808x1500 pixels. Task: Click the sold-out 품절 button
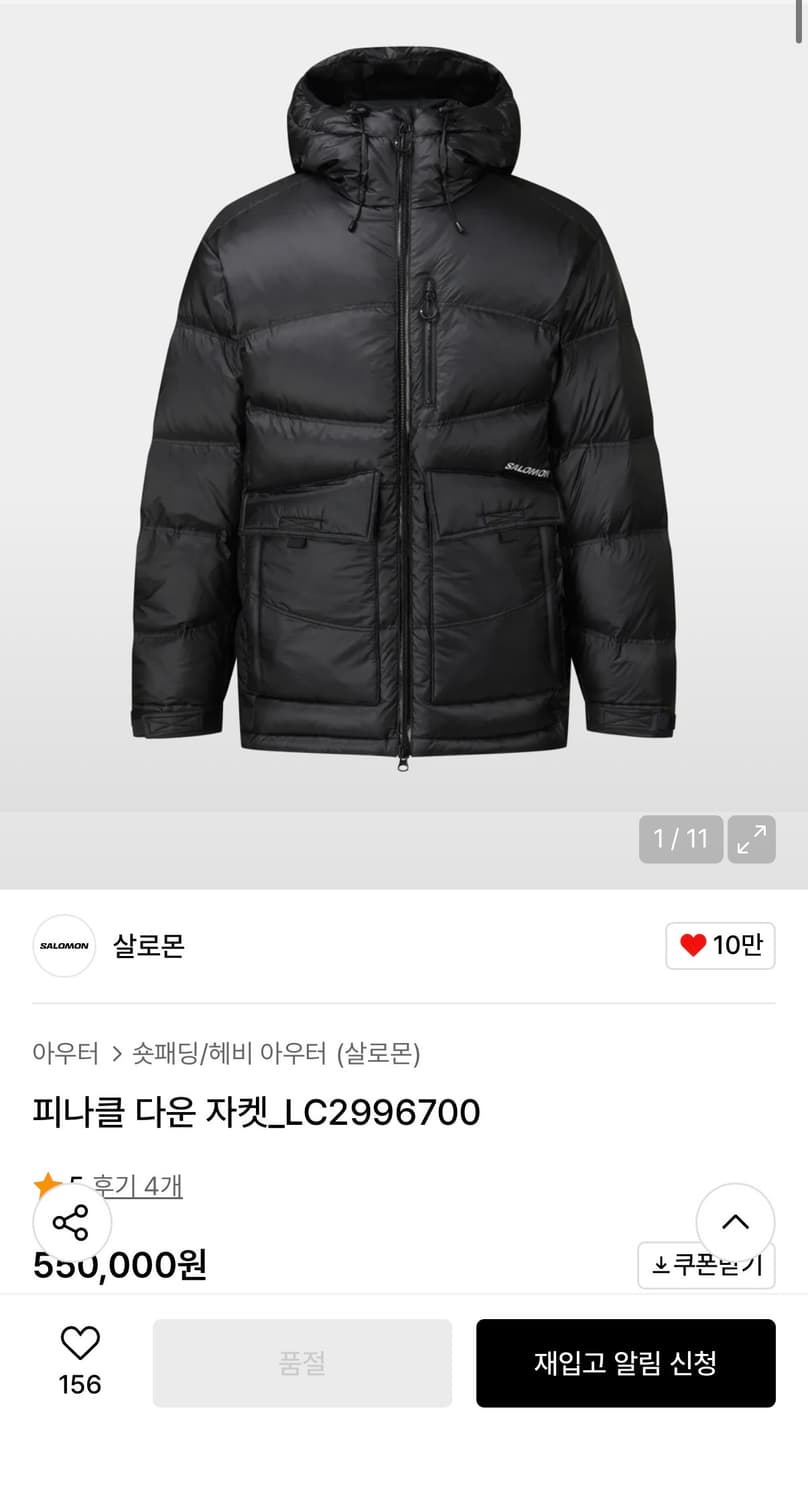302,1363
